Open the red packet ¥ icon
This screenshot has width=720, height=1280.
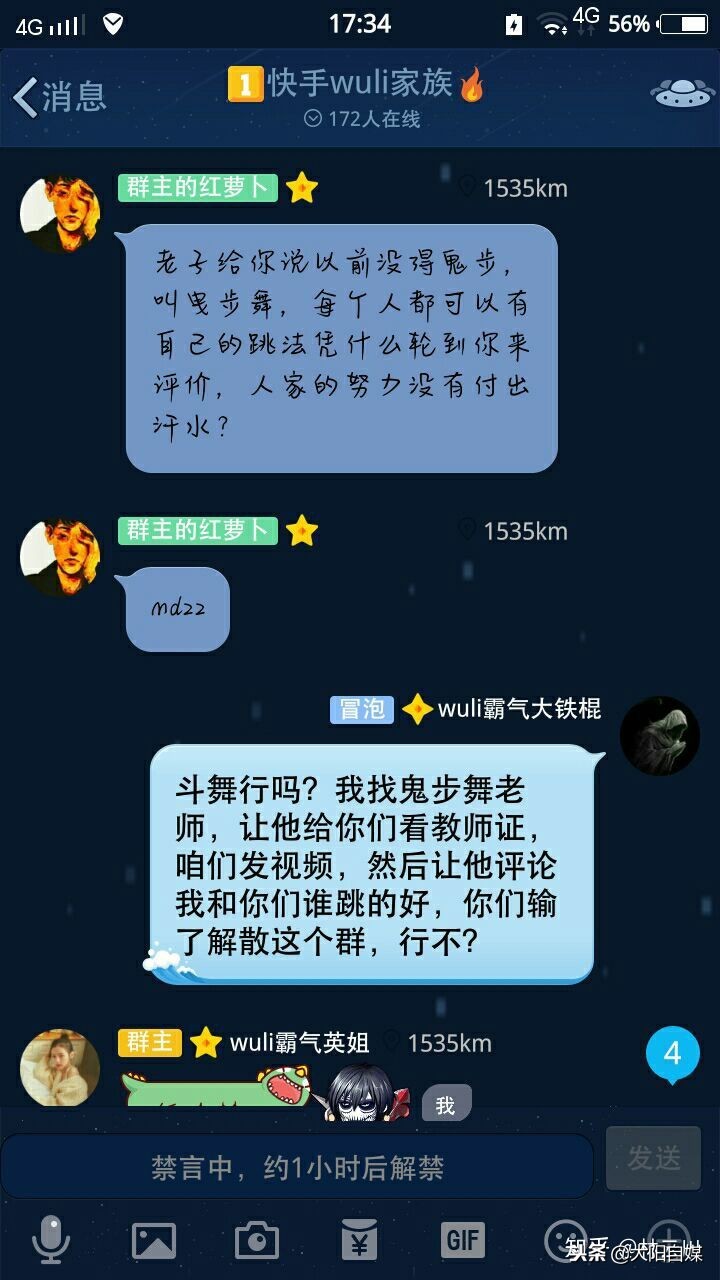tap(358, 1240)
